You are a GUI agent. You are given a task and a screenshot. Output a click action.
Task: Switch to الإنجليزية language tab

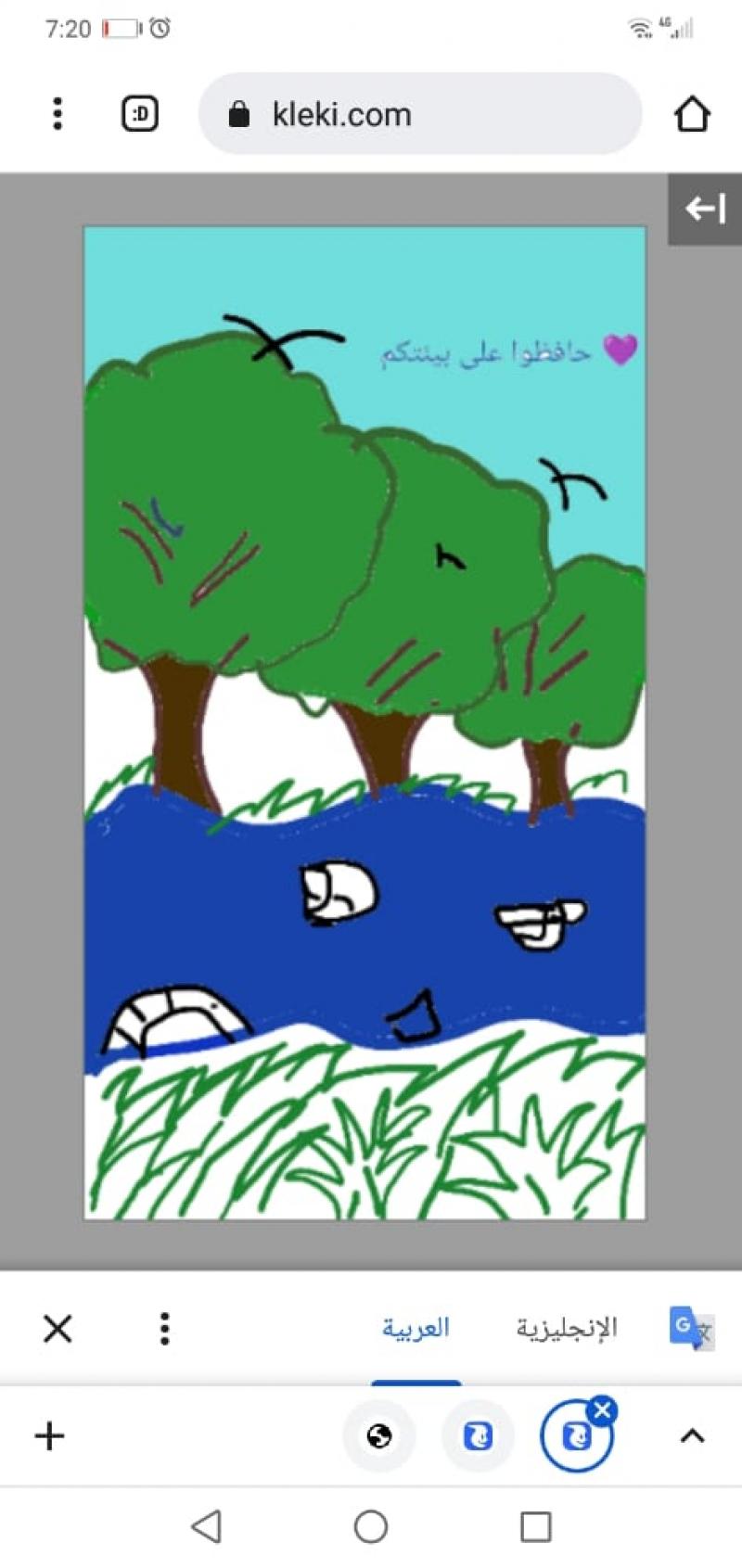(566, 1329)
